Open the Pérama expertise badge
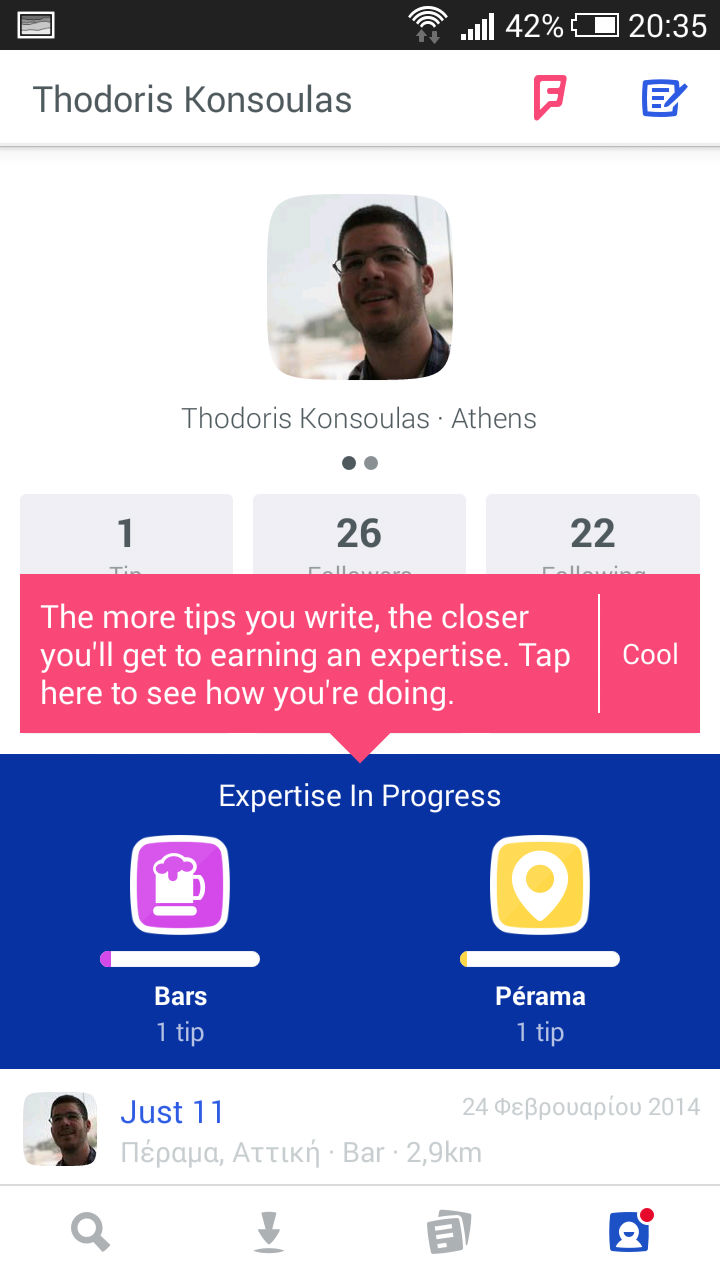 pos(540,884)
